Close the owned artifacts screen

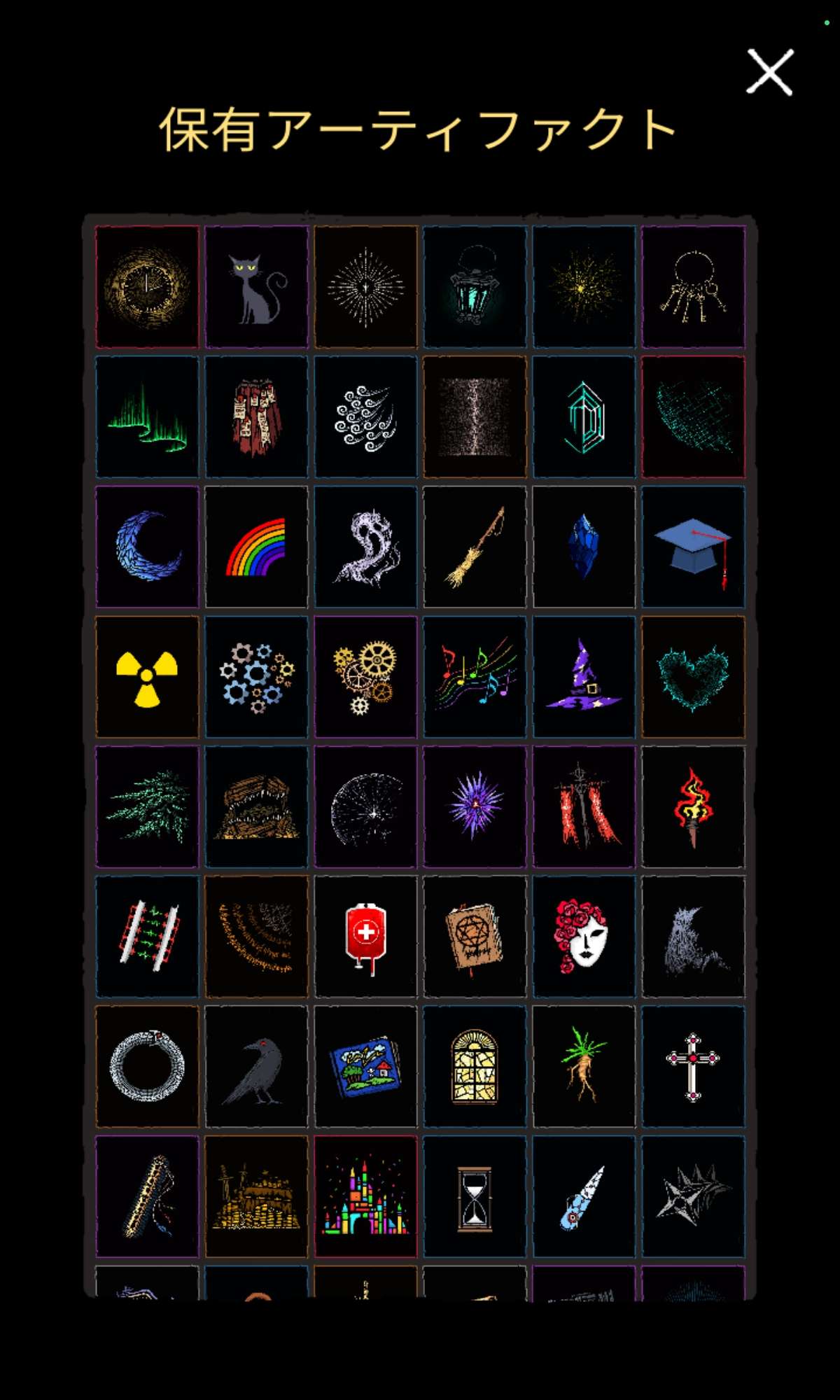(x=769, y=71)
